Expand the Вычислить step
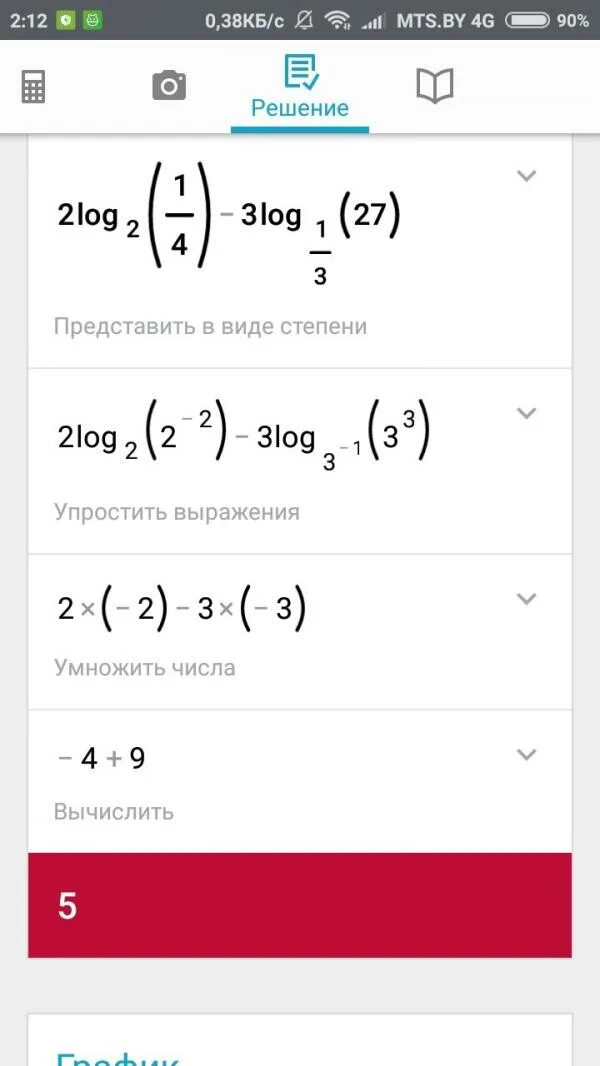This screenshot has width=600, height=1066. (x=526, y=755)
